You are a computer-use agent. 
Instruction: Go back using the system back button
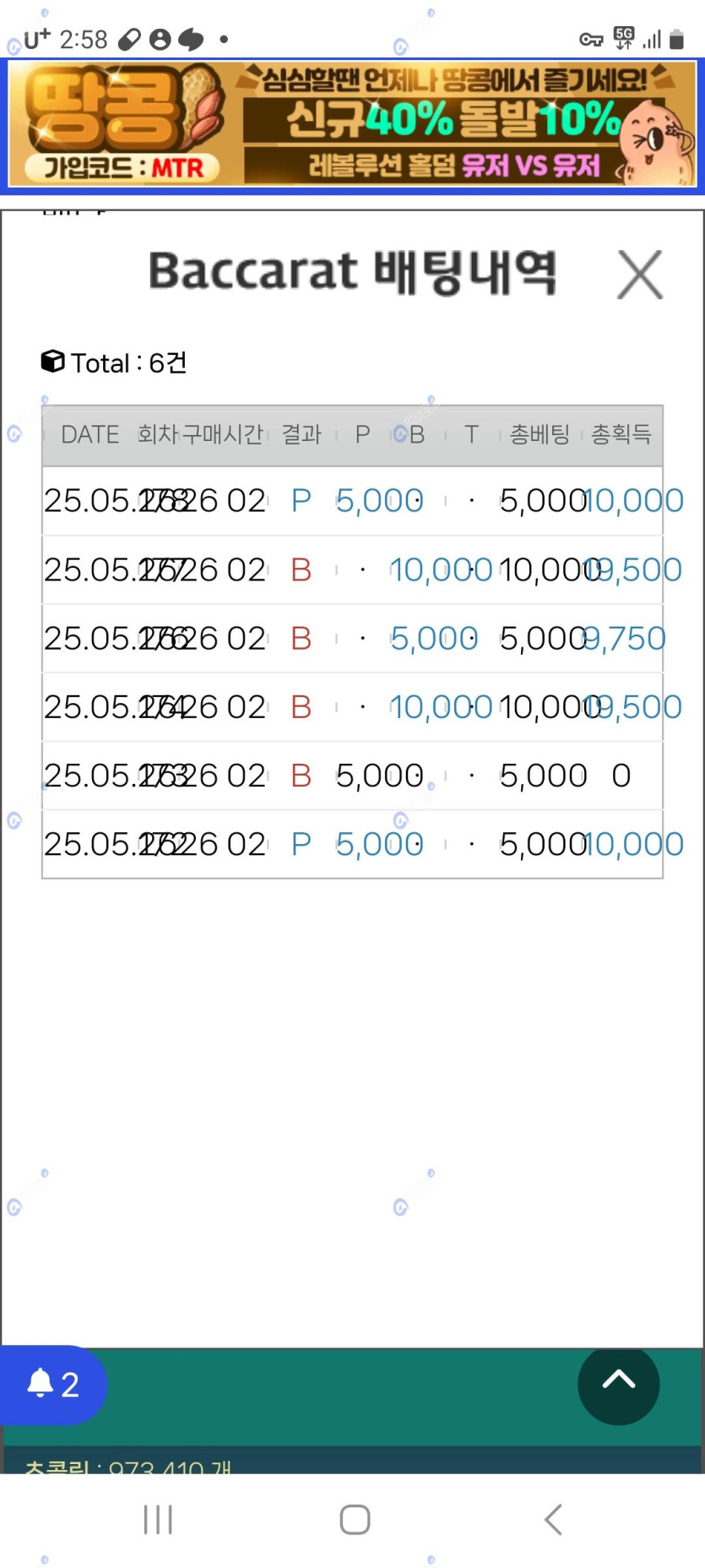pos(553,1519)
